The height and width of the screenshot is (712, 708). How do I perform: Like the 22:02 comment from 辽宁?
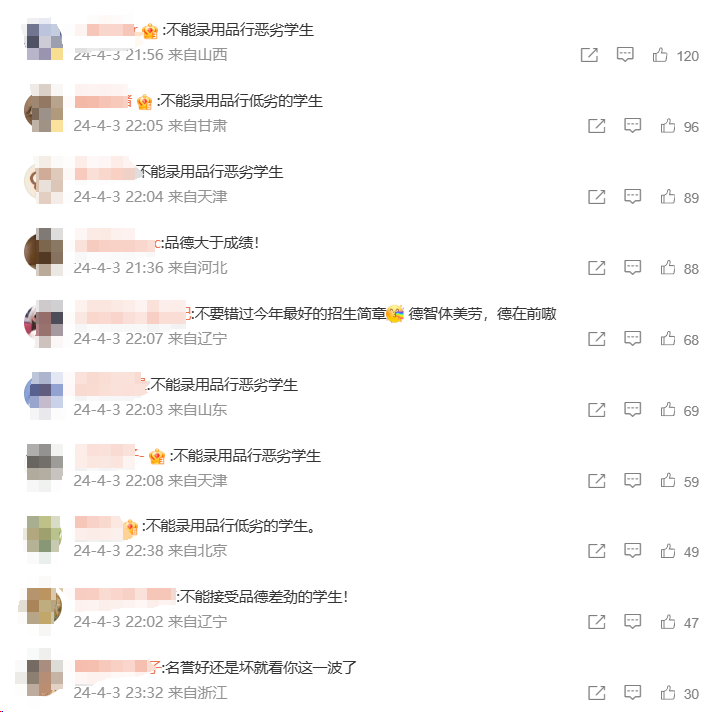point(668,622)
